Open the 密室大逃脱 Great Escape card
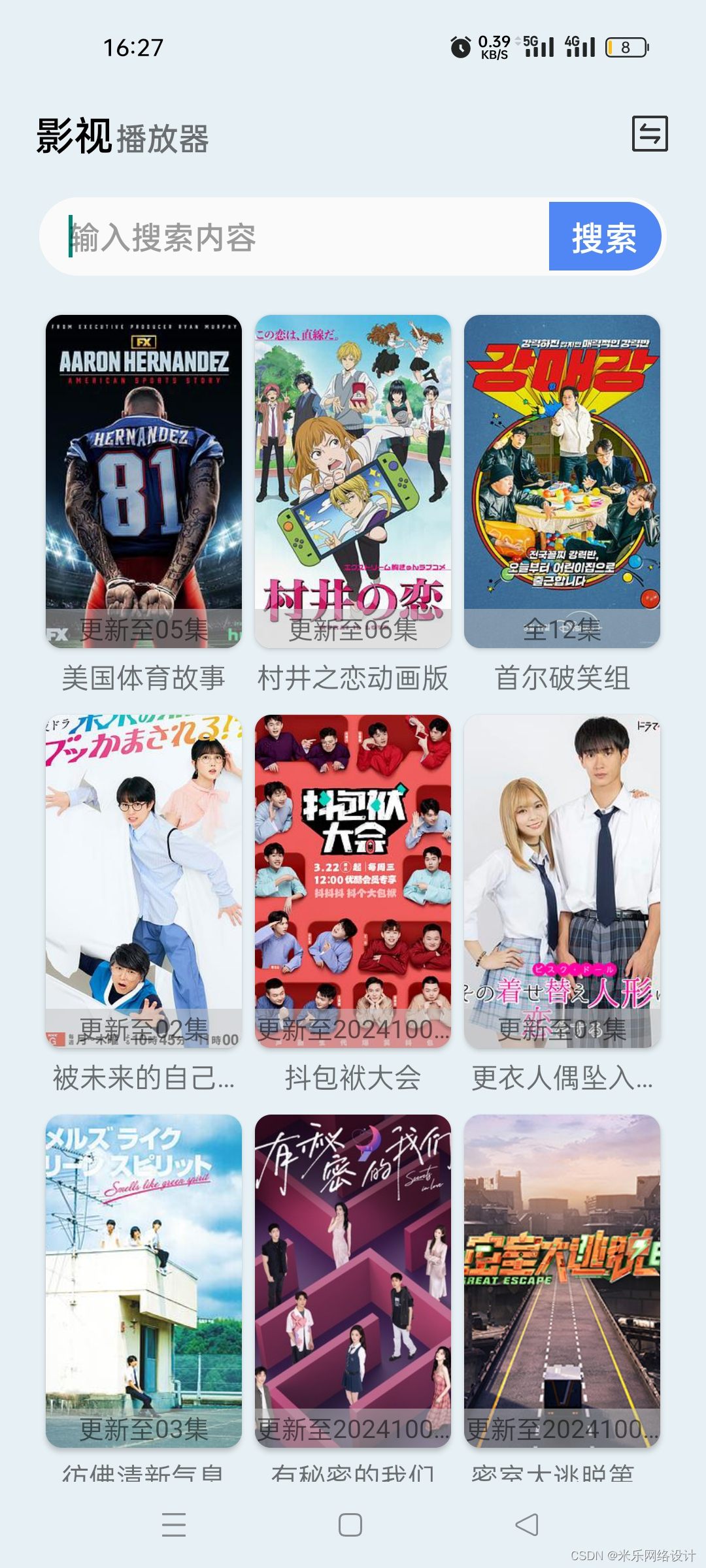This screenshot has height=1568, width=706. click(x=562, y=1281)
